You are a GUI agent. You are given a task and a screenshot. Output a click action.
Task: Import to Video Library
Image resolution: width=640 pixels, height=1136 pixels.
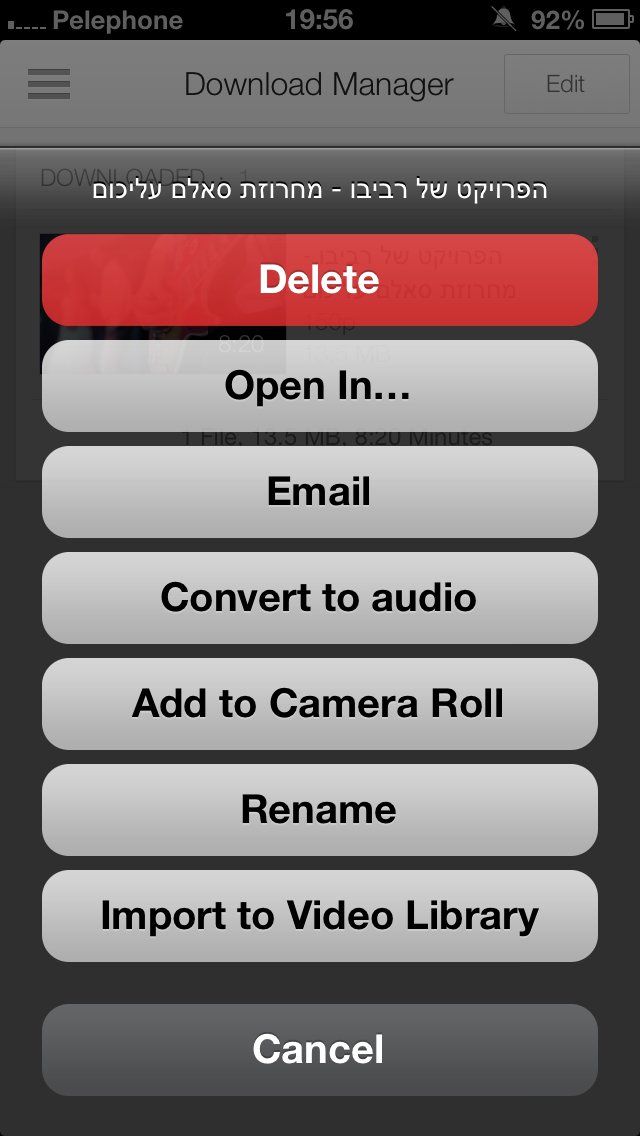coord(320,916)
